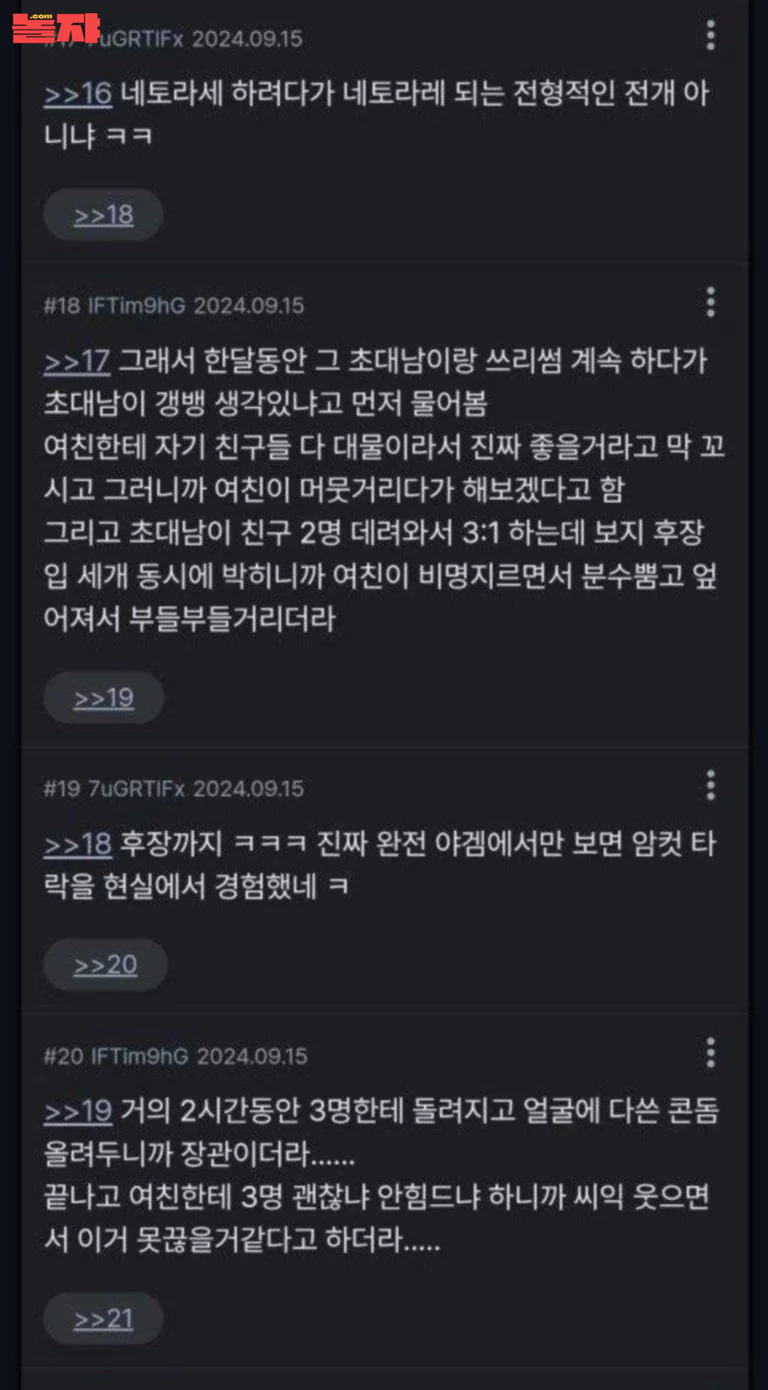This screenshot has width=768, height=1390.
Task: Open the overflow menu on post #17
Action: [710, 35]
